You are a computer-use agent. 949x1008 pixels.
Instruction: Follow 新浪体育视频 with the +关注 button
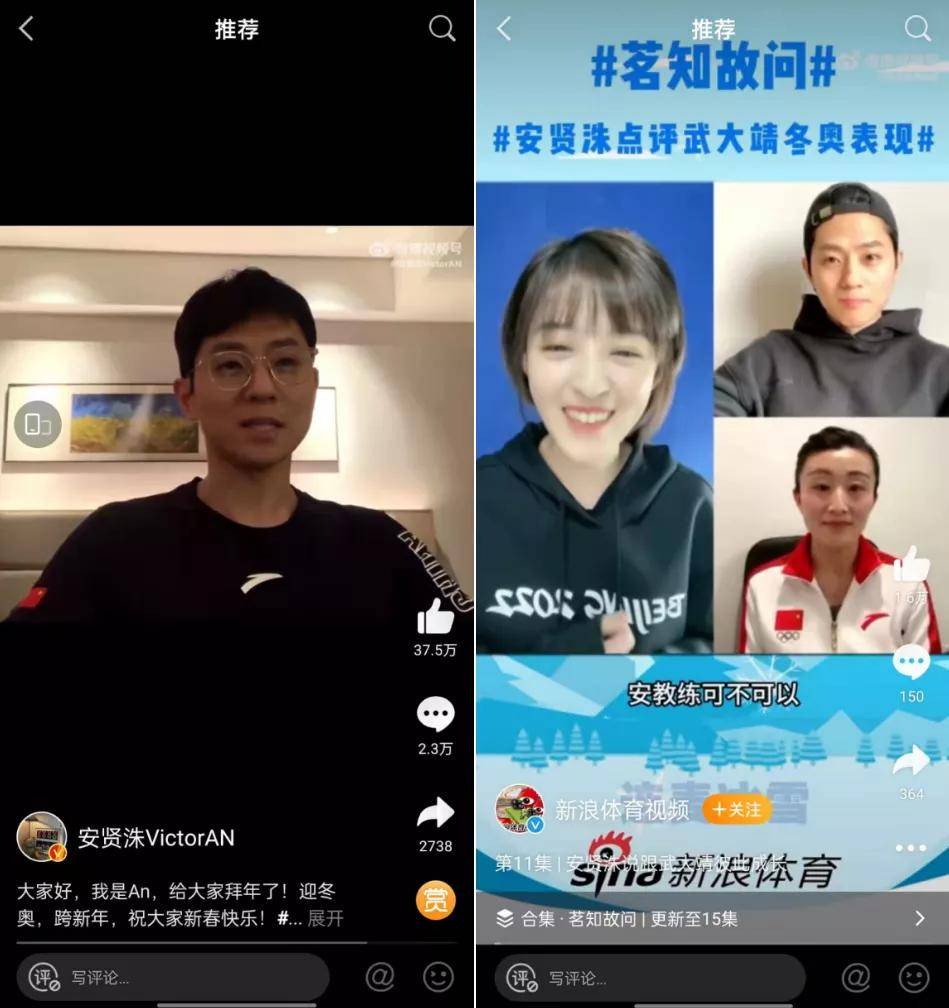coord(736,809)
